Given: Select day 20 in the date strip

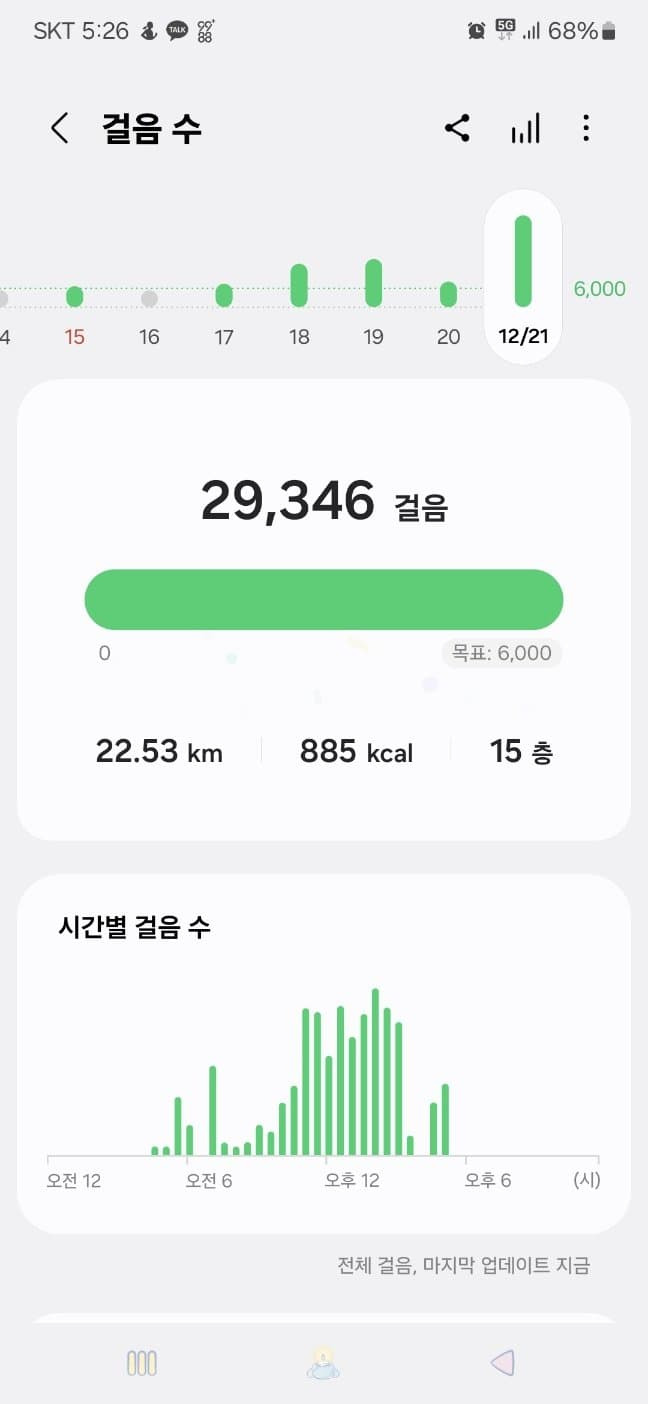Looking at the screenshot, I should click(448, 314).
